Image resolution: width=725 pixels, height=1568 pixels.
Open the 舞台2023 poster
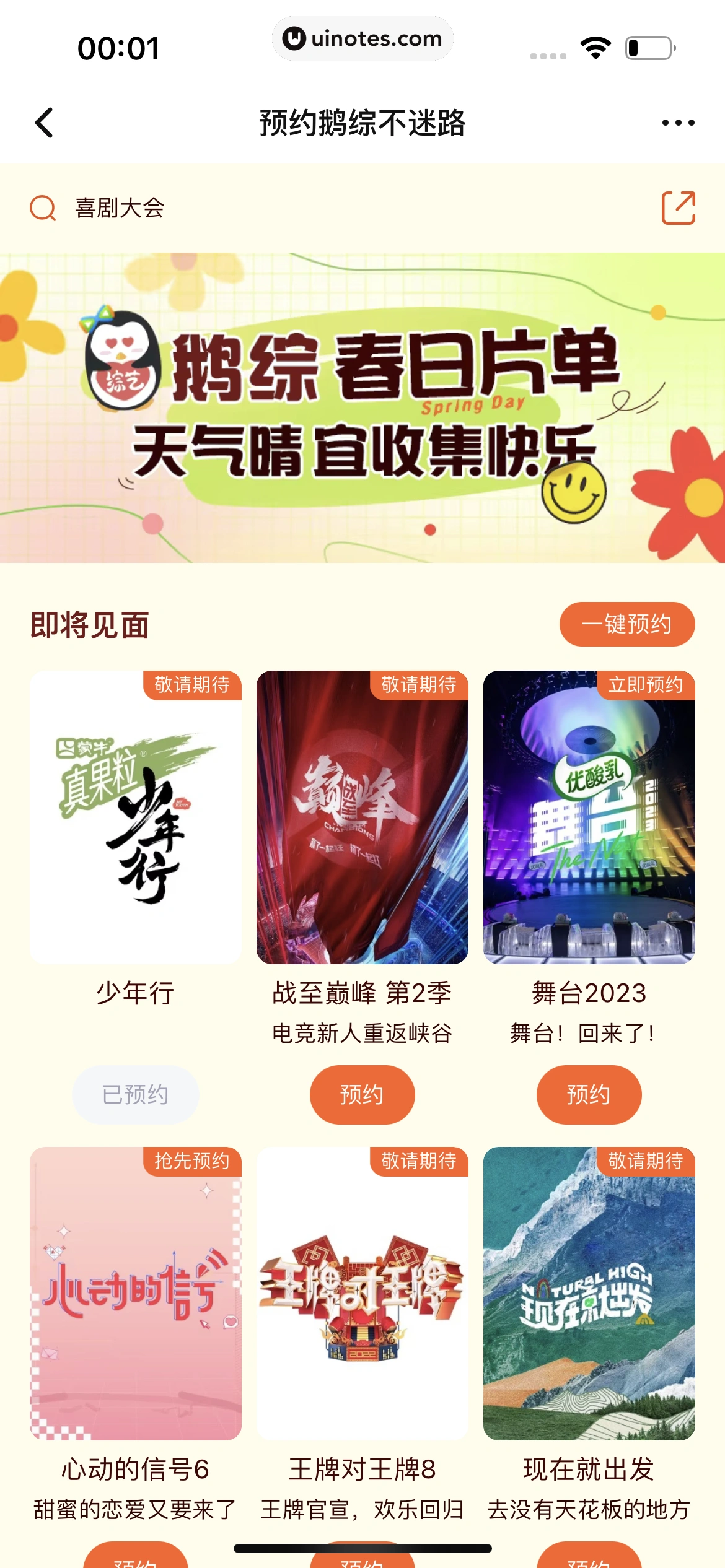click(589, 817)
